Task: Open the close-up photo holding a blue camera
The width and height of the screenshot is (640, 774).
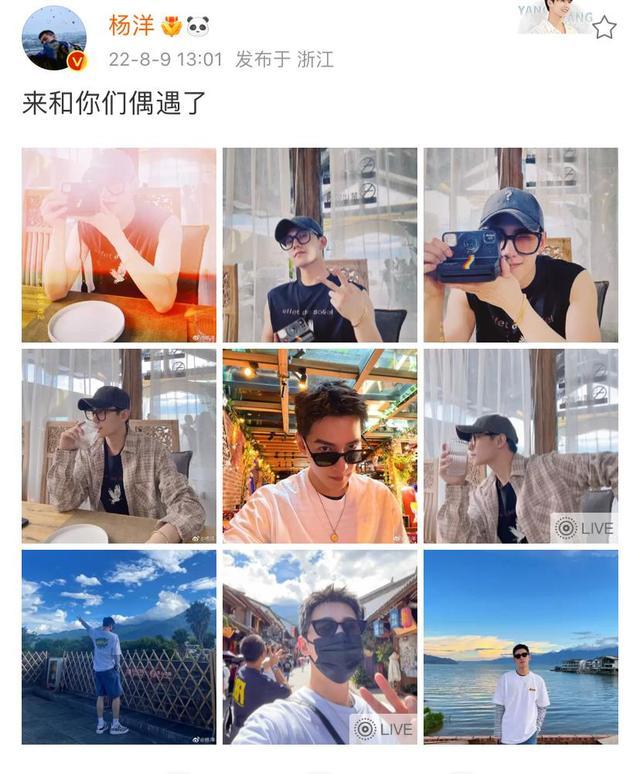Action: (x=520, y=245)
